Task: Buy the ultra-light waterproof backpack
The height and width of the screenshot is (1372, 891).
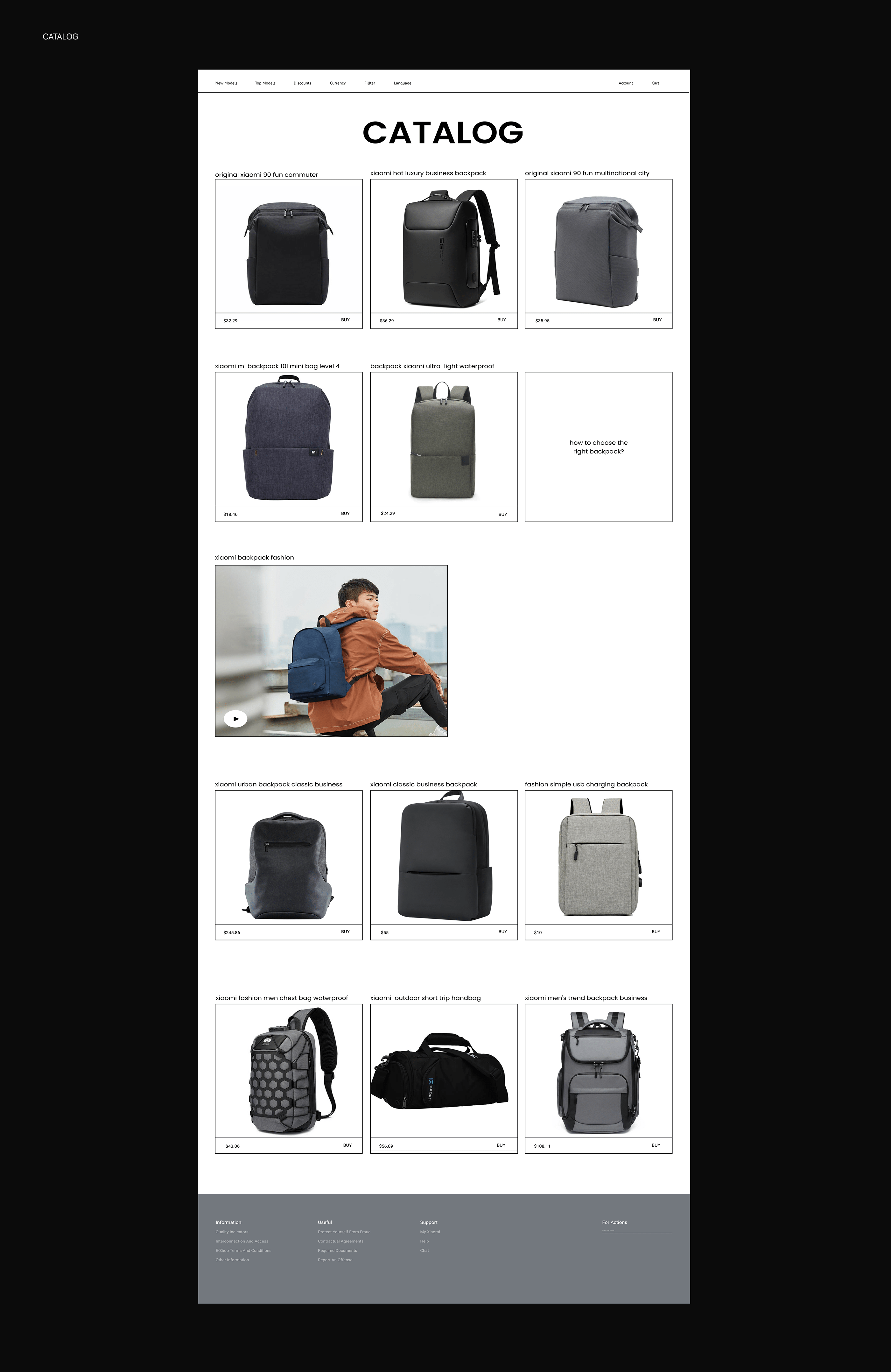Action: 502,514
